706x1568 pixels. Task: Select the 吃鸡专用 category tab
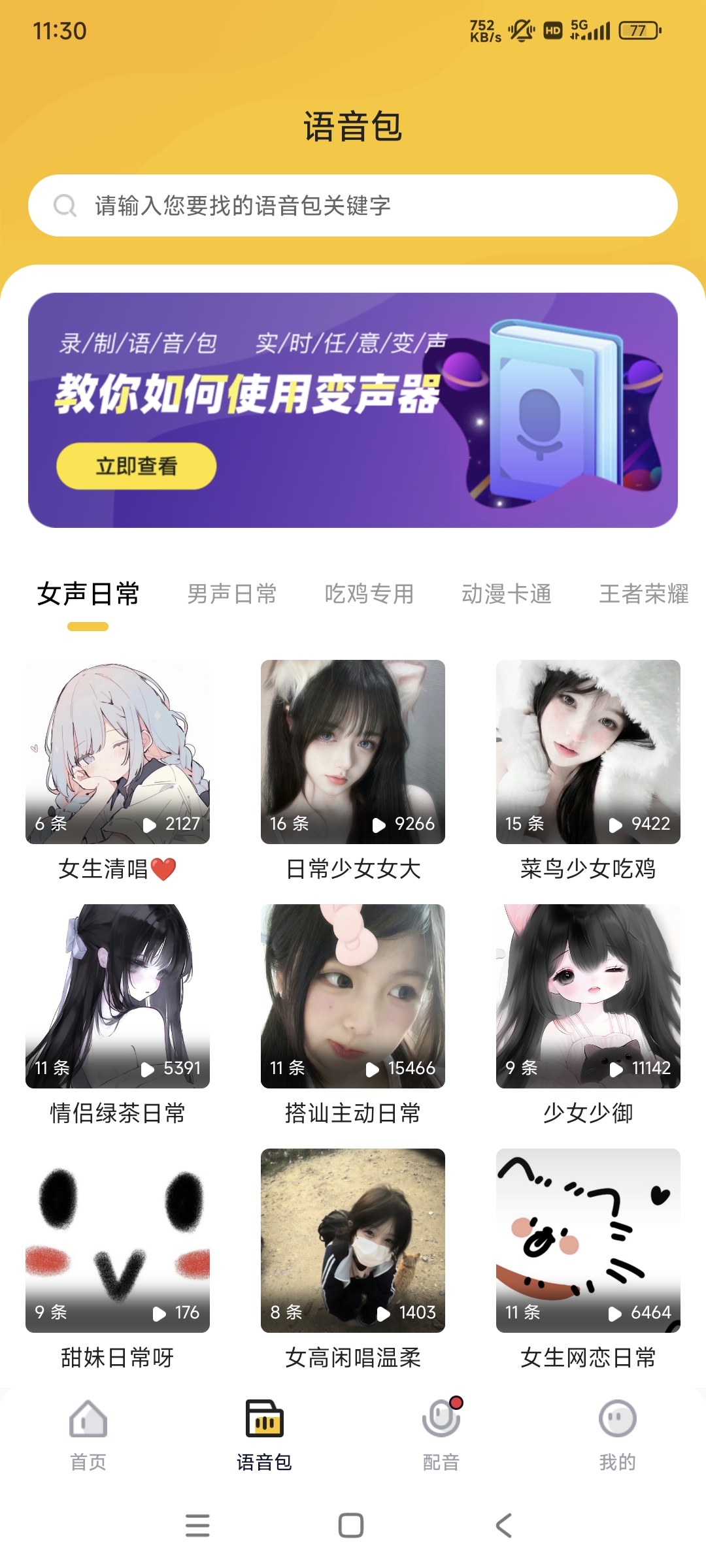point(369,594)
